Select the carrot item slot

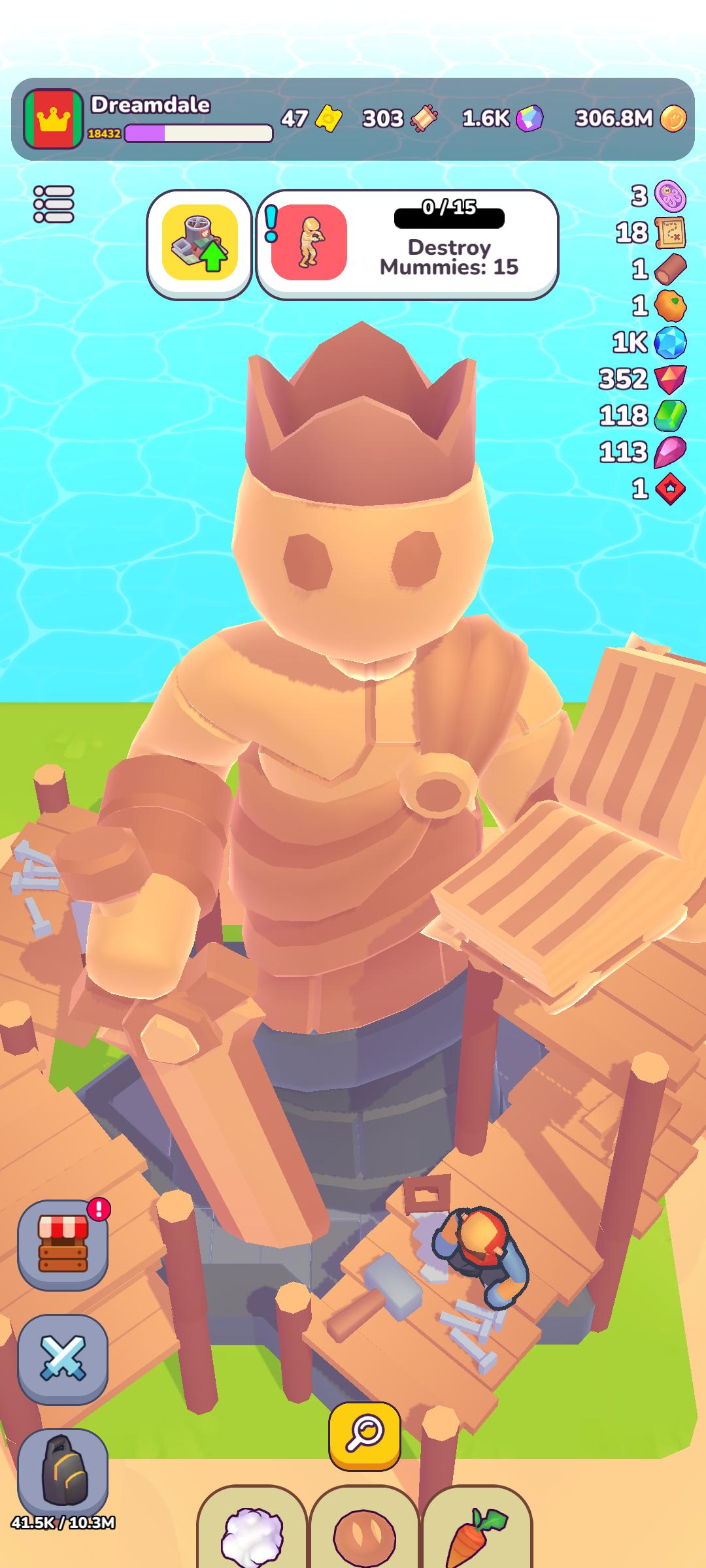(x=477, y=1532)
